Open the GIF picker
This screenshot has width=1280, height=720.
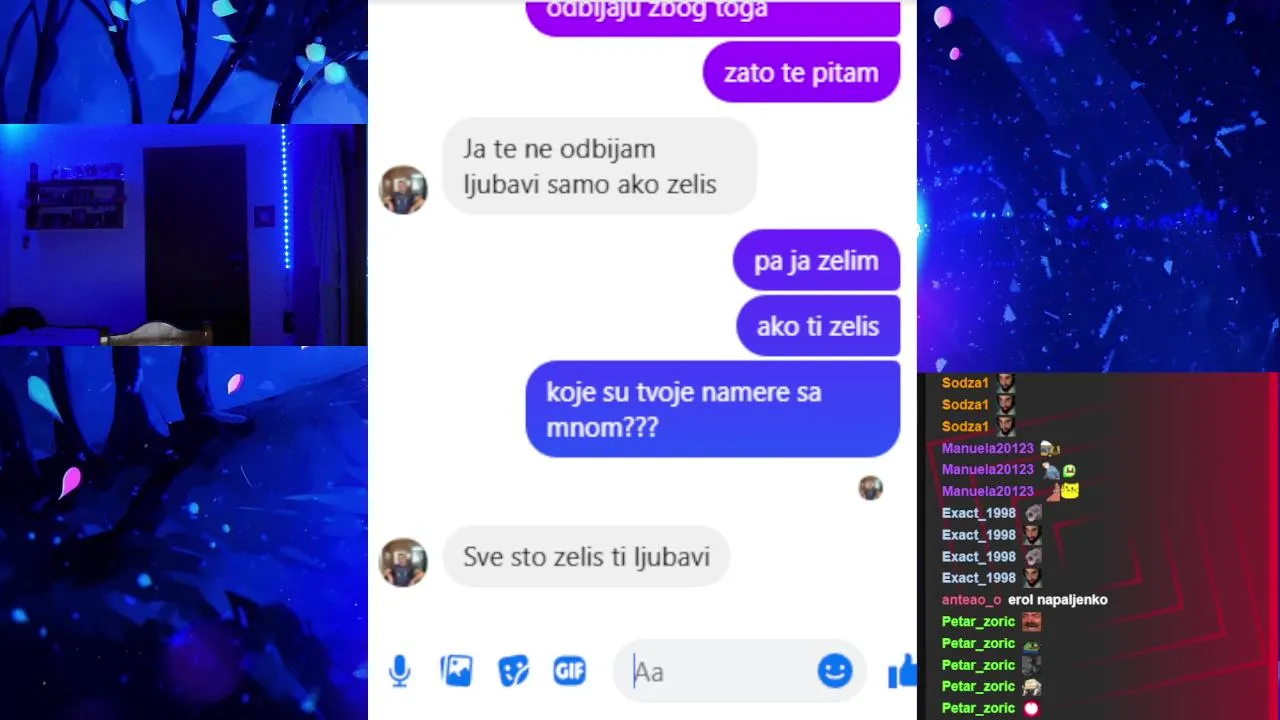pos(569,671)
